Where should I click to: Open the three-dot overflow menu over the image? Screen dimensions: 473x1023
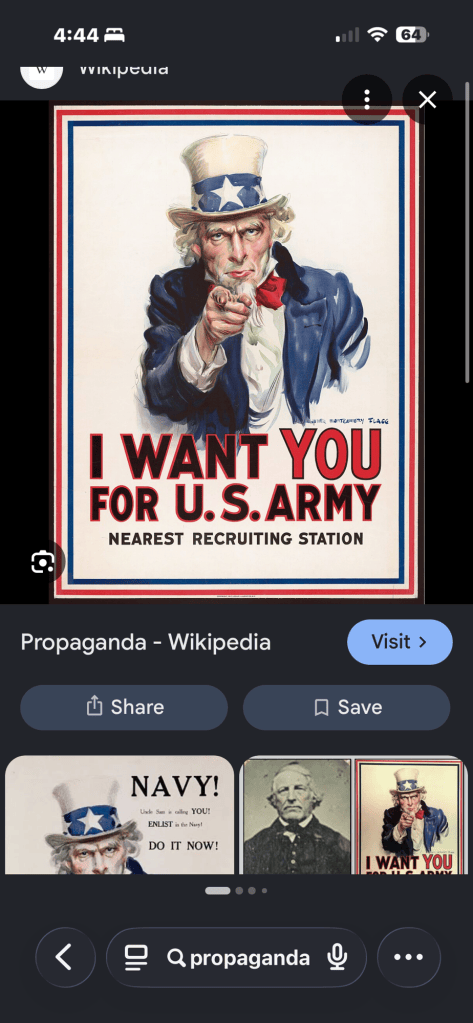(367, 100)
